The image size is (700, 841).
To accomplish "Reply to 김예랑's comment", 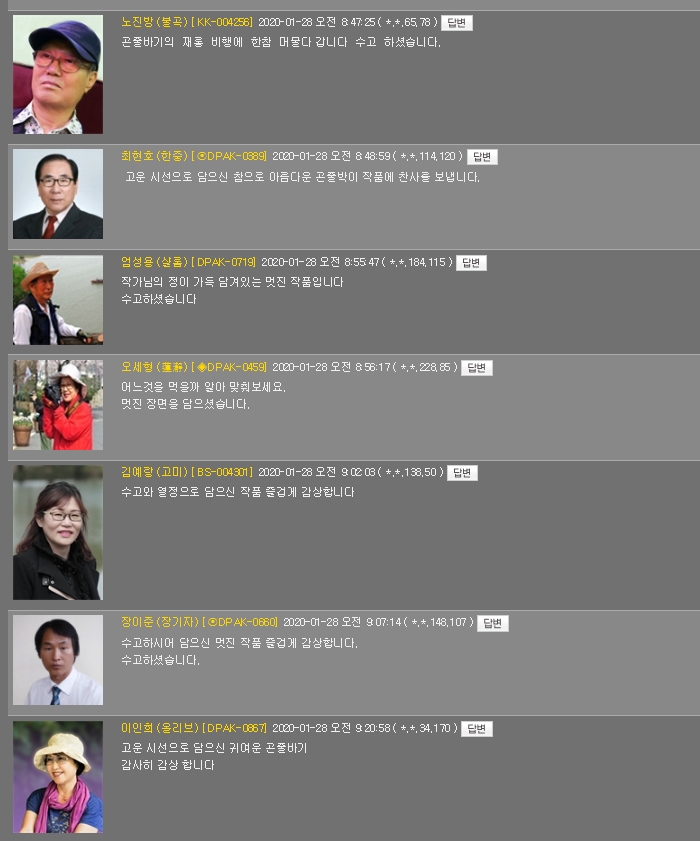I will coord(462,473).
